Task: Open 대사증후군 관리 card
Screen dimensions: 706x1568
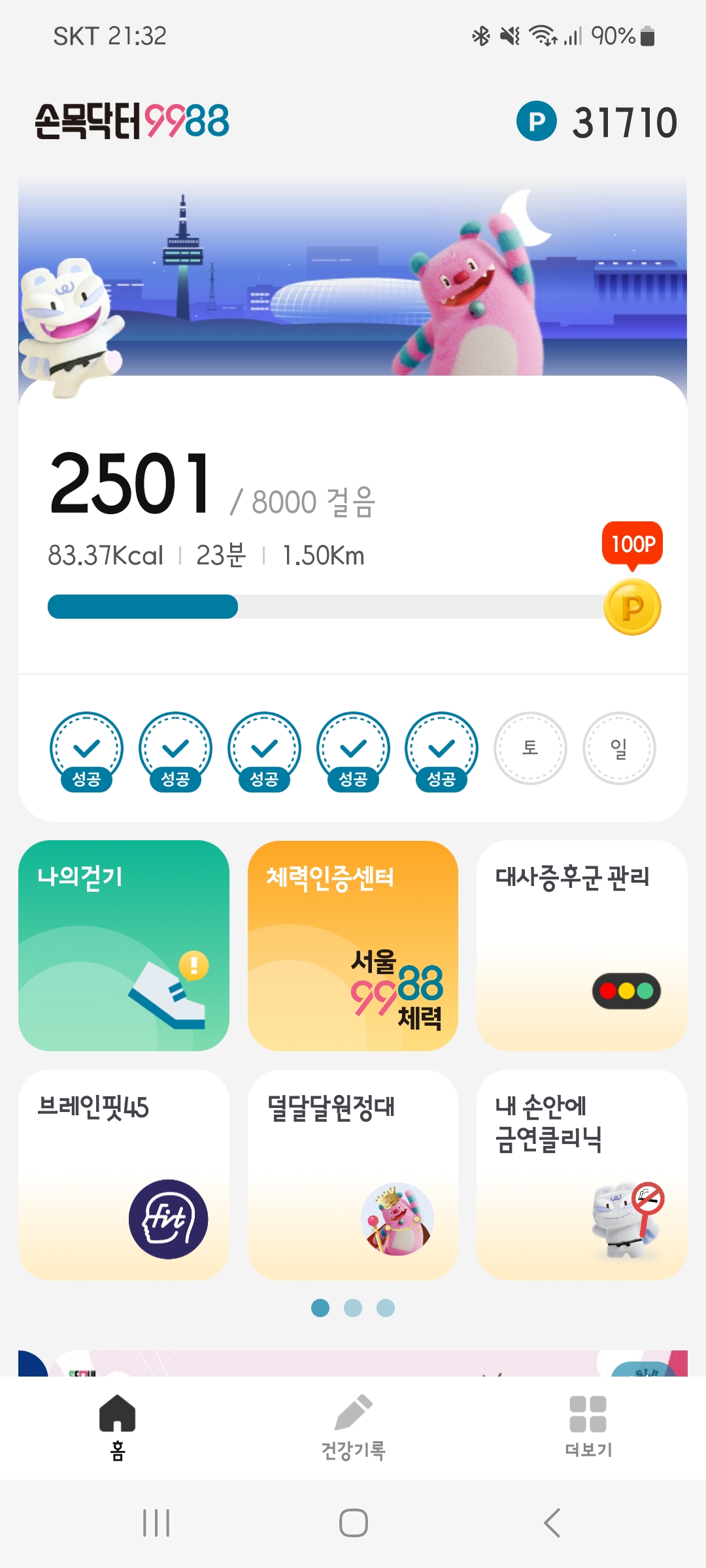Action: click(x=581, y=945)
